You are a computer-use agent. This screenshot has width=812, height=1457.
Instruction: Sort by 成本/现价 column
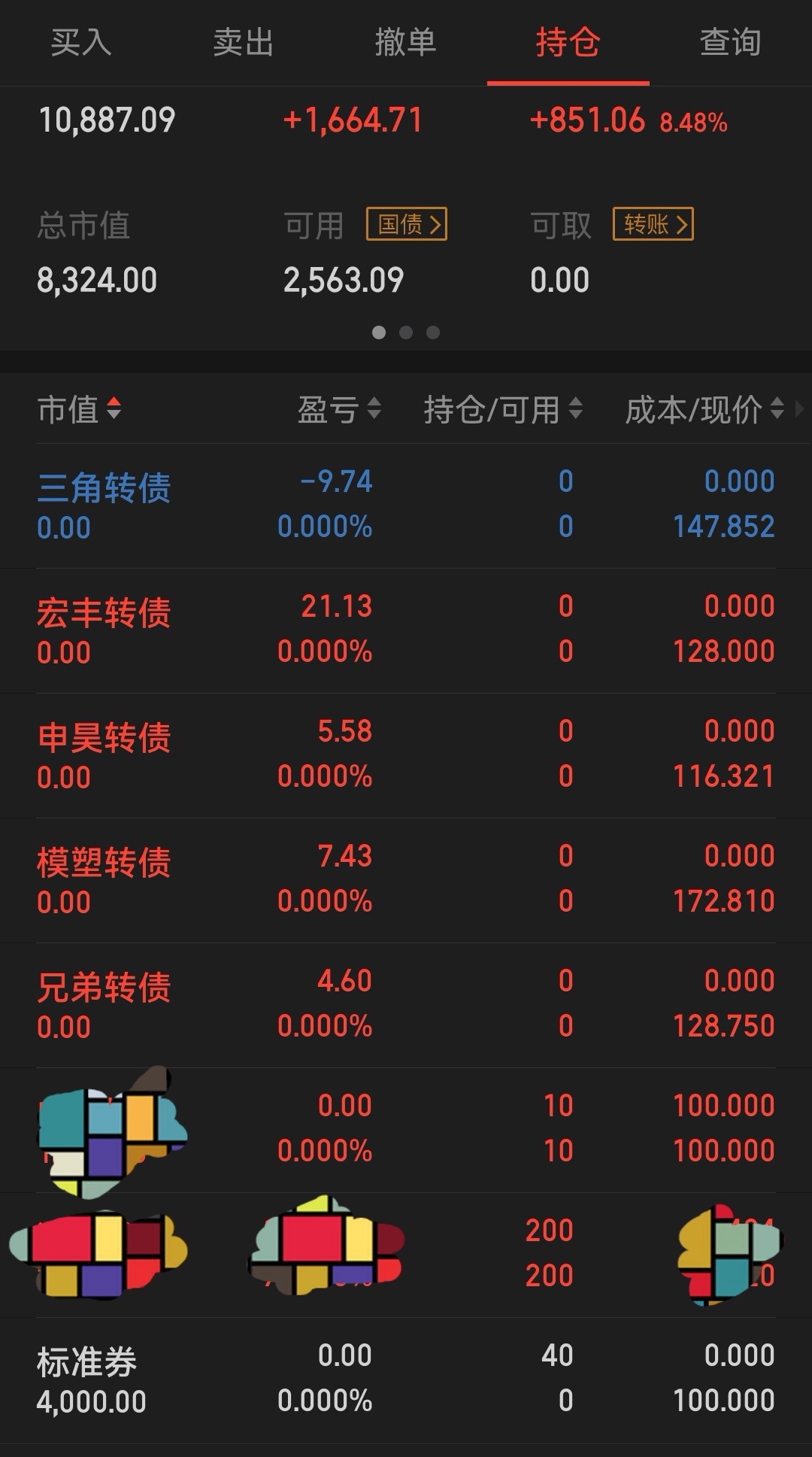(704, 410)
